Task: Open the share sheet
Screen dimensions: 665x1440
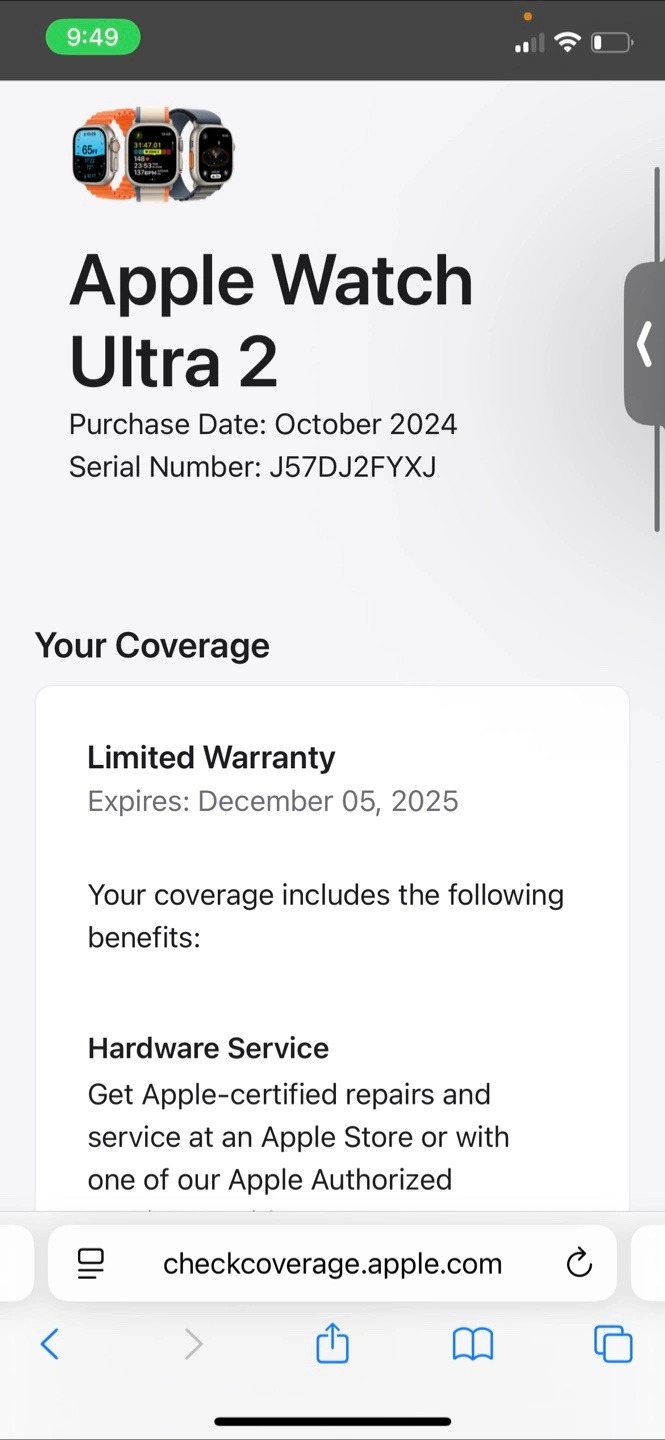Action: click(332, 1342)
